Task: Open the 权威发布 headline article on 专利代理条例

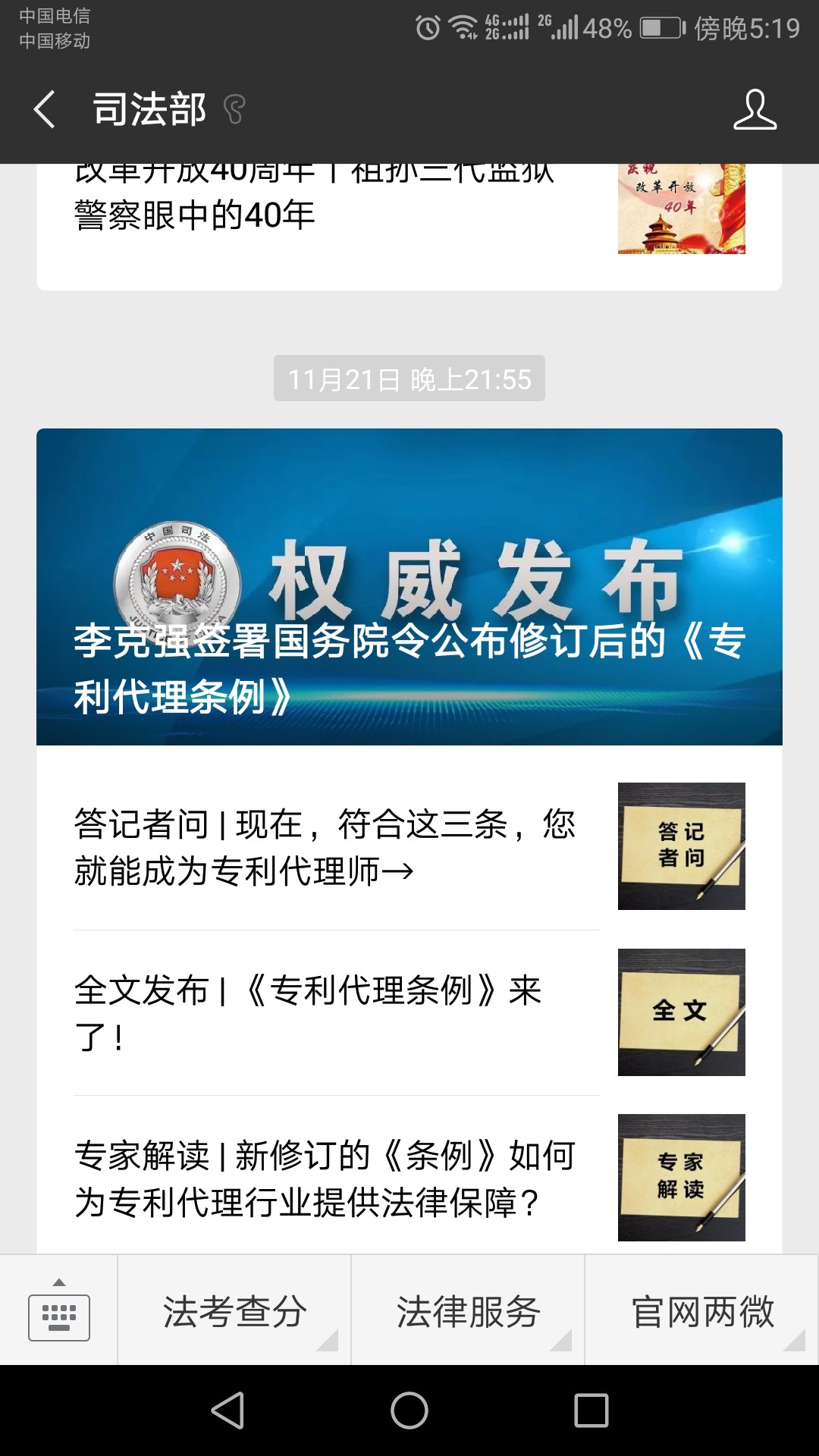Action: click(x=409, y=588)
